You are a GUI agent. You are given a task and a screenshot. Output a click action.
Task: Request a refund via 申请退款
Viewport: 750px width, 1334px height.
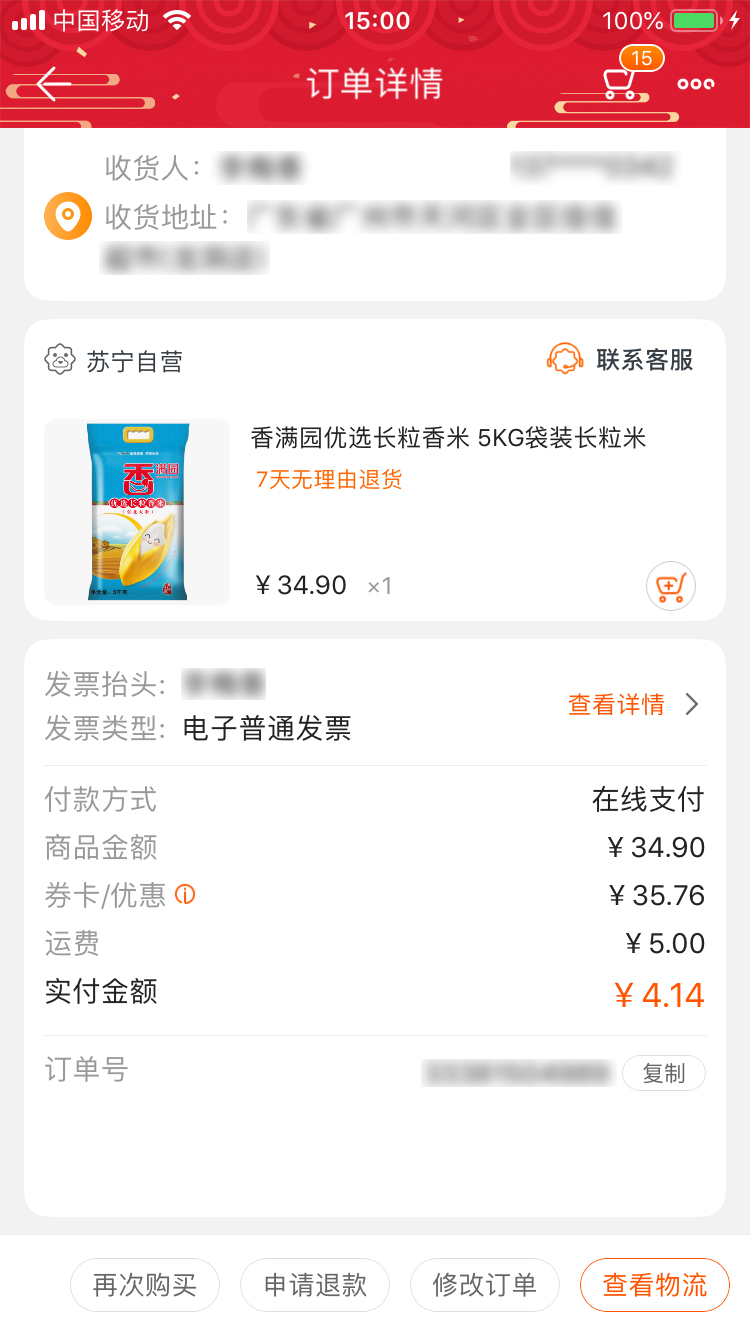coord(315,1285)
